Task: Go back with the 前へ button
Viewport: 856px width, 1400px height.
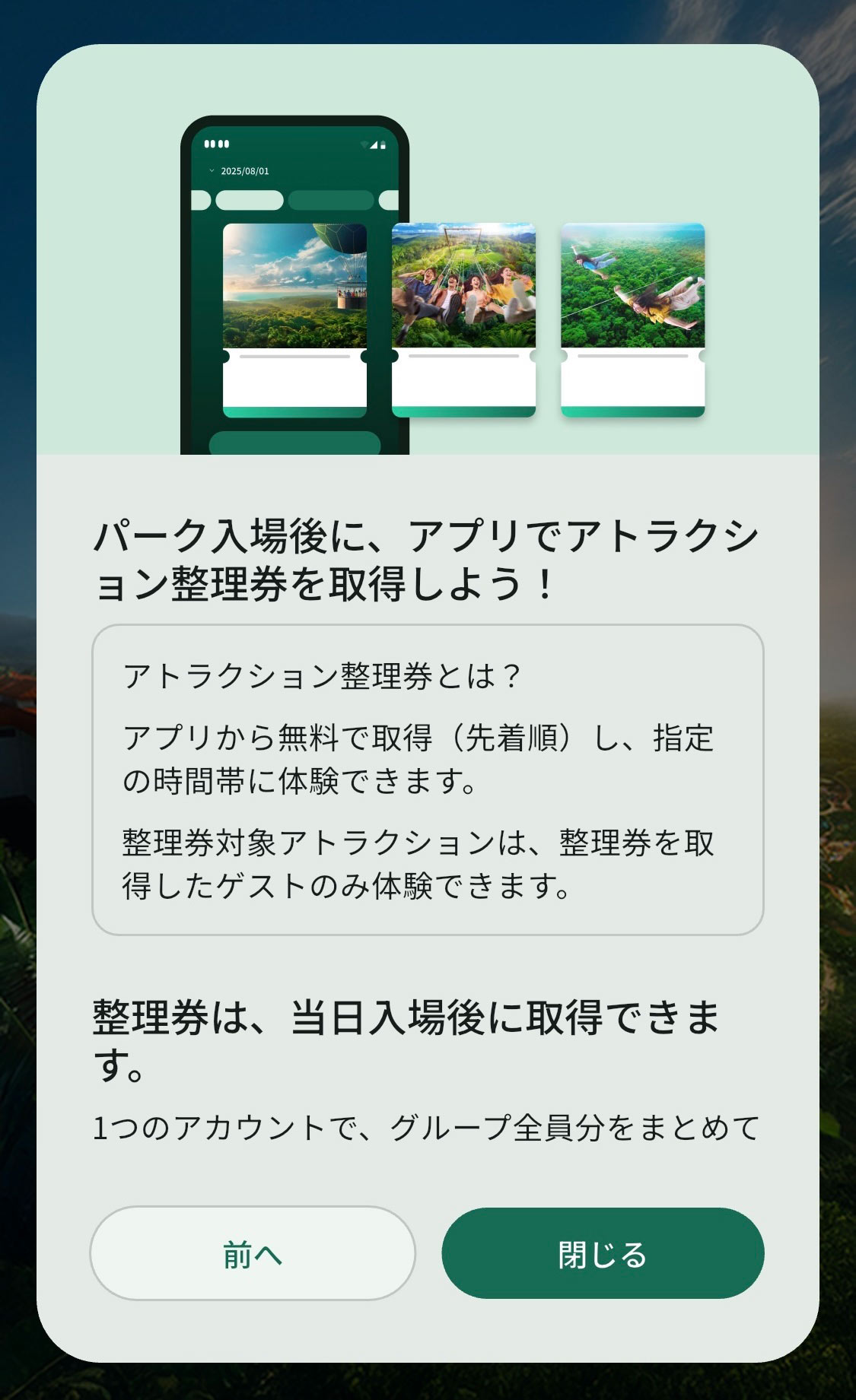Action: (x=253, y=1252)
